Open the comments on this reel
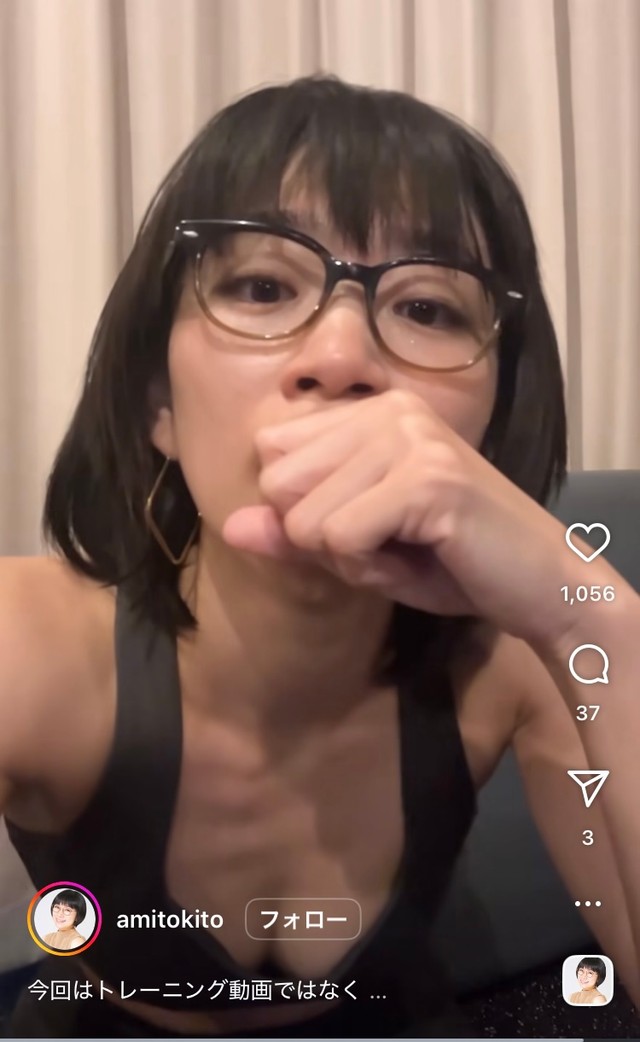This screenshot has height=1042, width=640. 588,666
